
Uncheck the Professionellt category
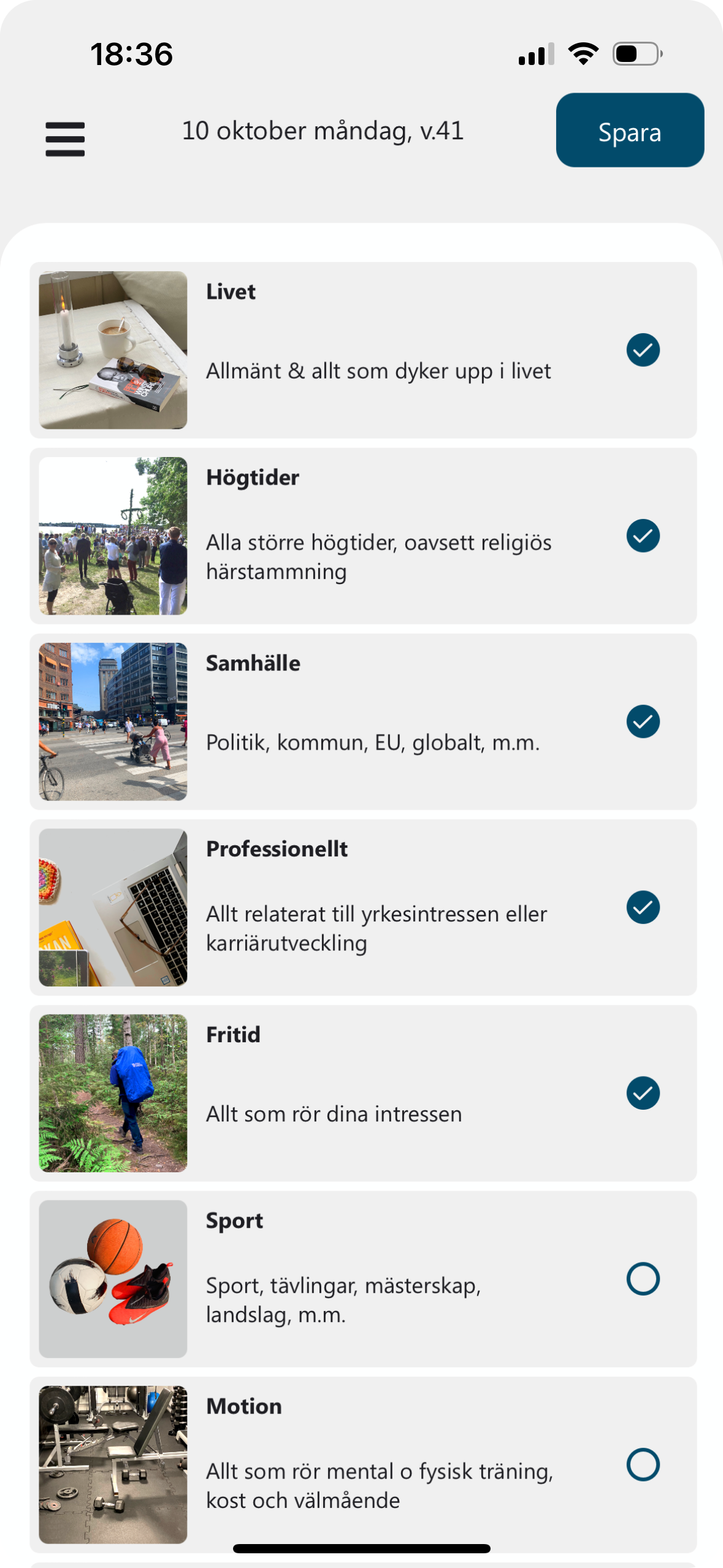point(643,907)
